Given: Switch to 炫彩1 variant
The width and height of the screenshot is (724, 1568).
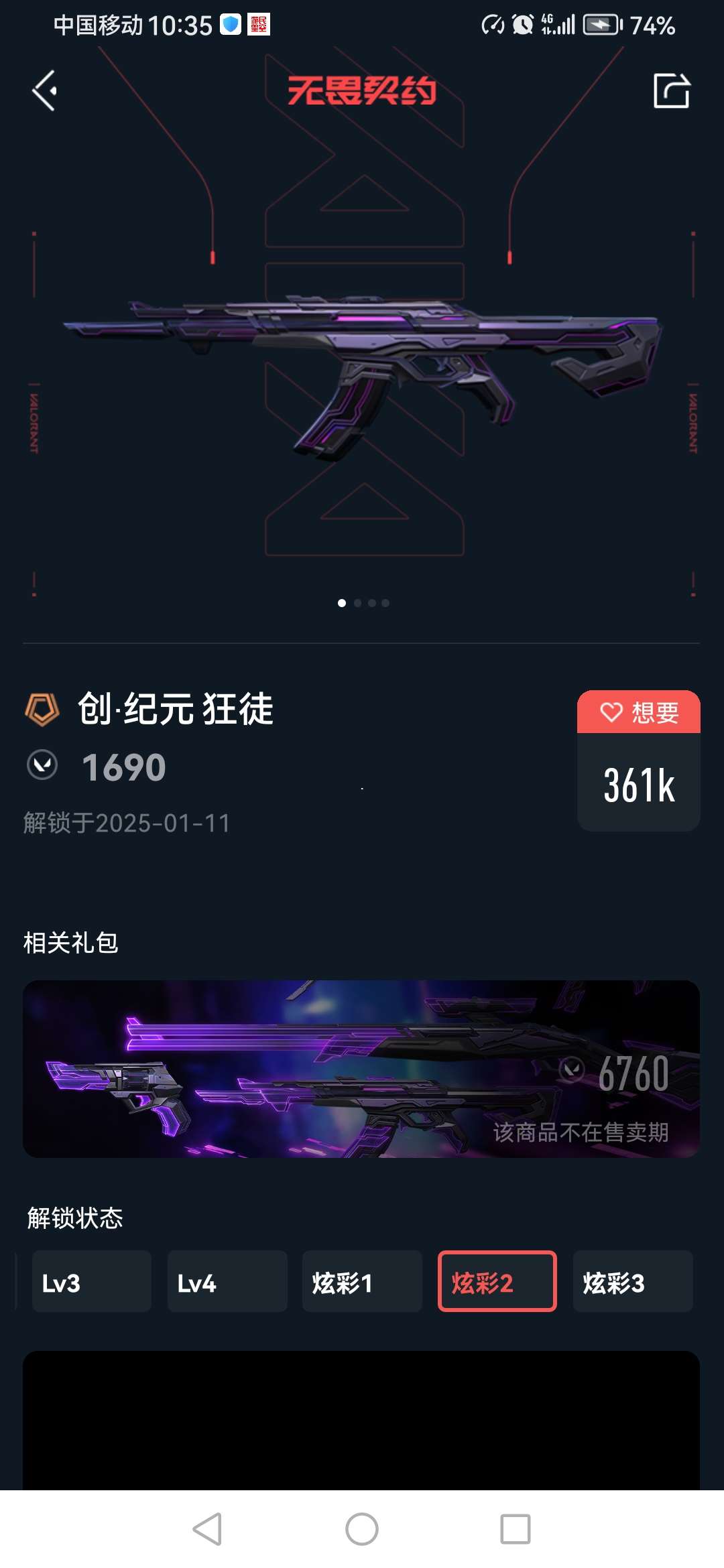Looking at the screenshot, I should pos(362,1281).
